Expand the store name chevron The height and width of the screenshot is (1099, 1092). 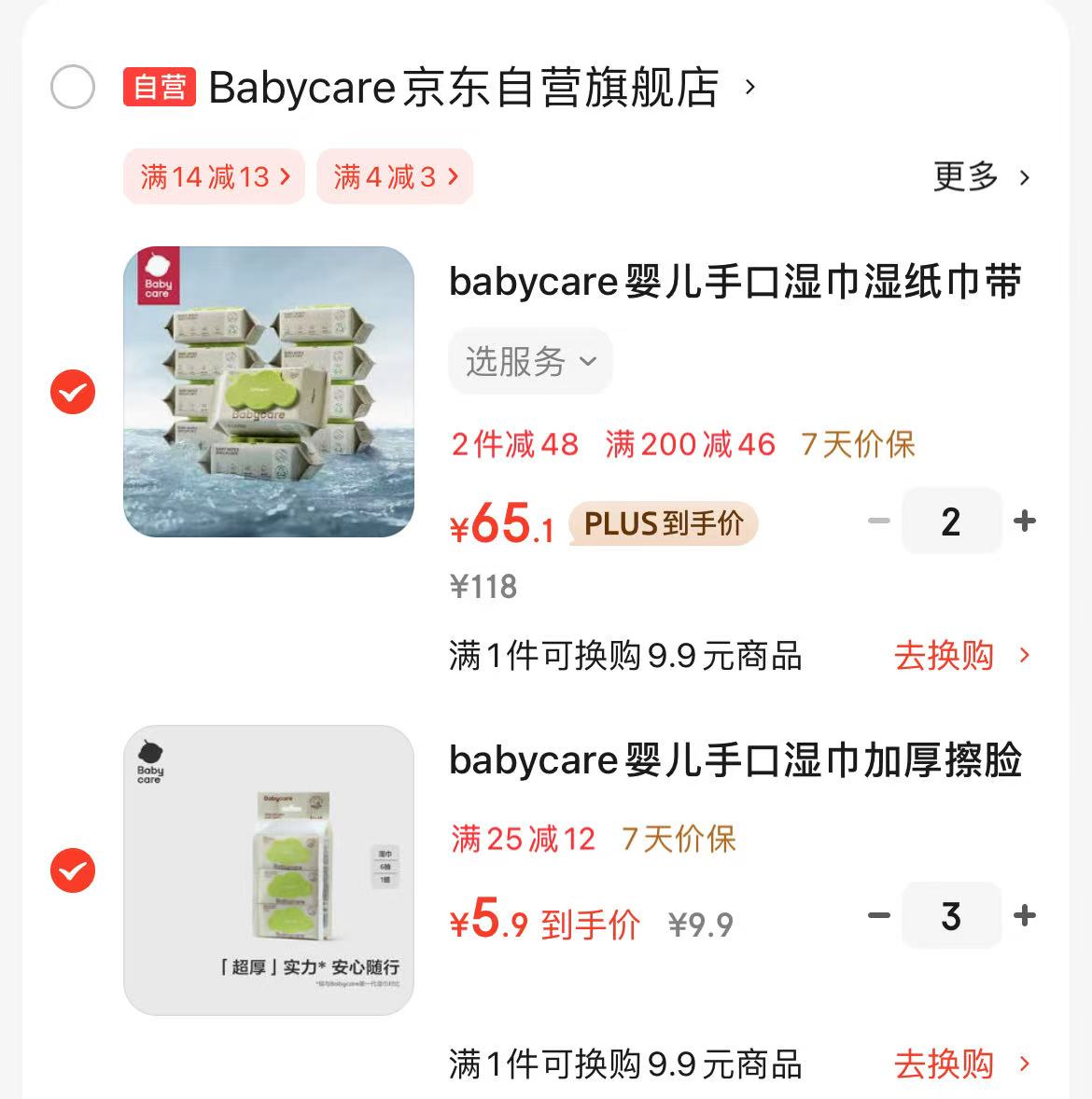click(x=747, y=87)
